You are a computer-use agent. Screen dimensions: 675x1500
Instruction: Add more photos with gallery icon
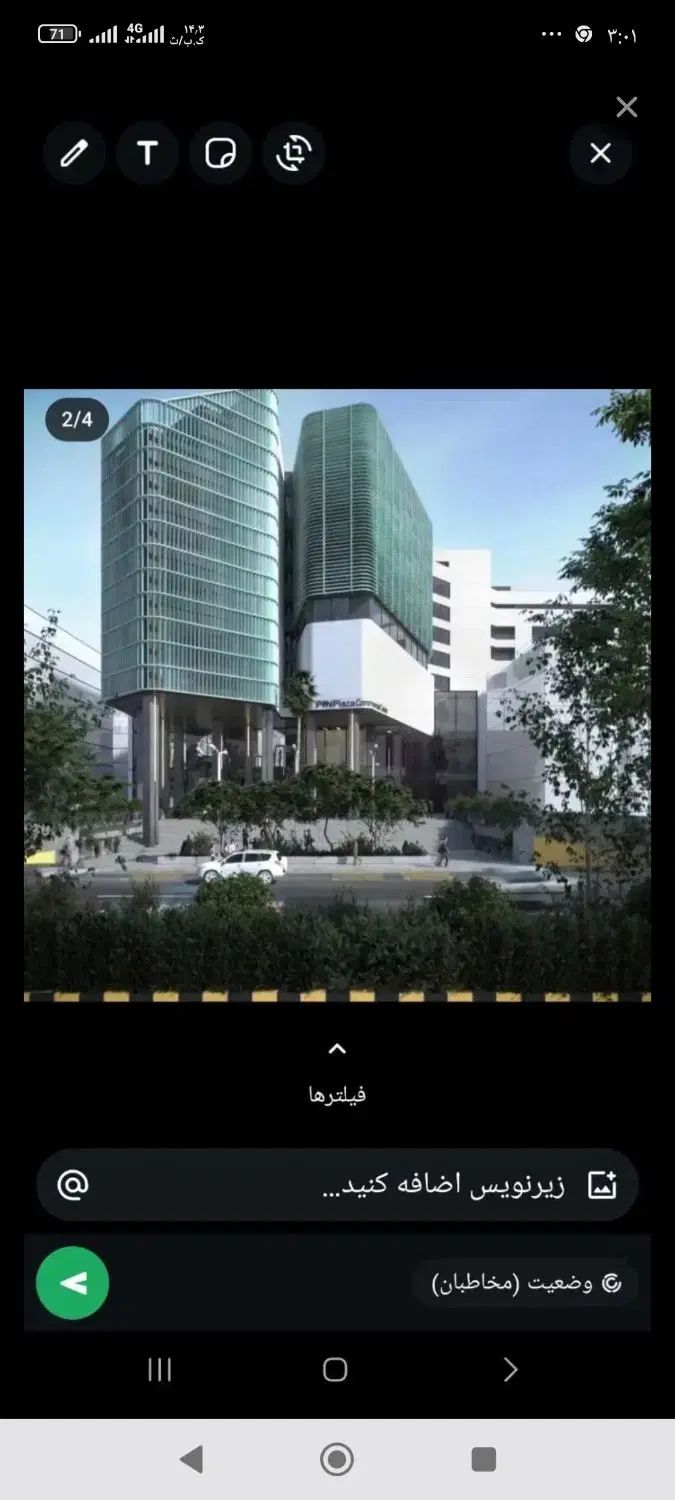602,1185
